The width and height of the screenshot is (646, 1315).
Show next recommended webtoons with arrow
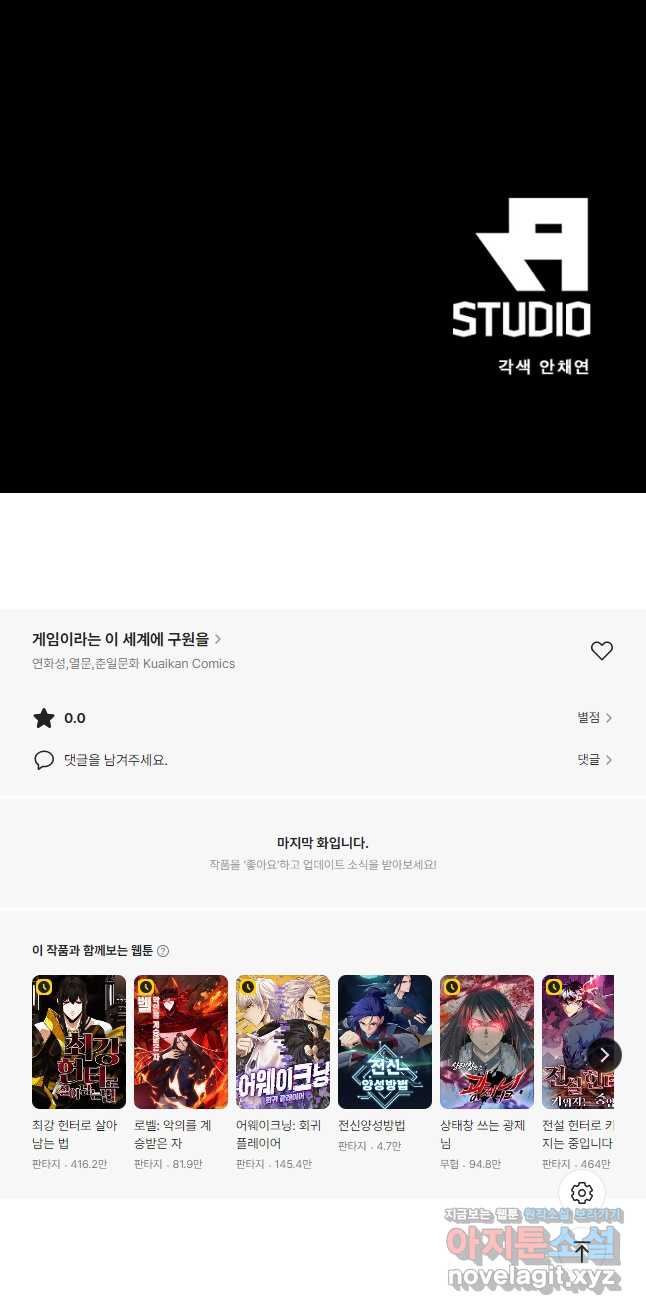click(x=604, y=1055)
